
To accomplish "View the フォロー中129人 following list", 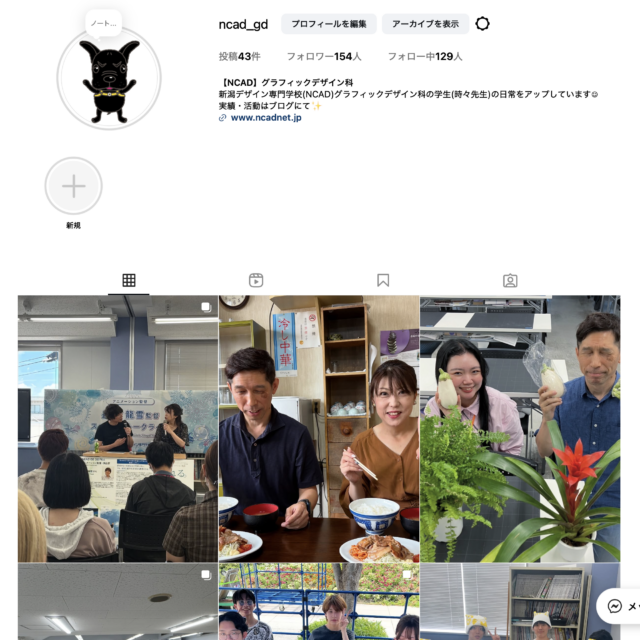I will pos(425,57).
